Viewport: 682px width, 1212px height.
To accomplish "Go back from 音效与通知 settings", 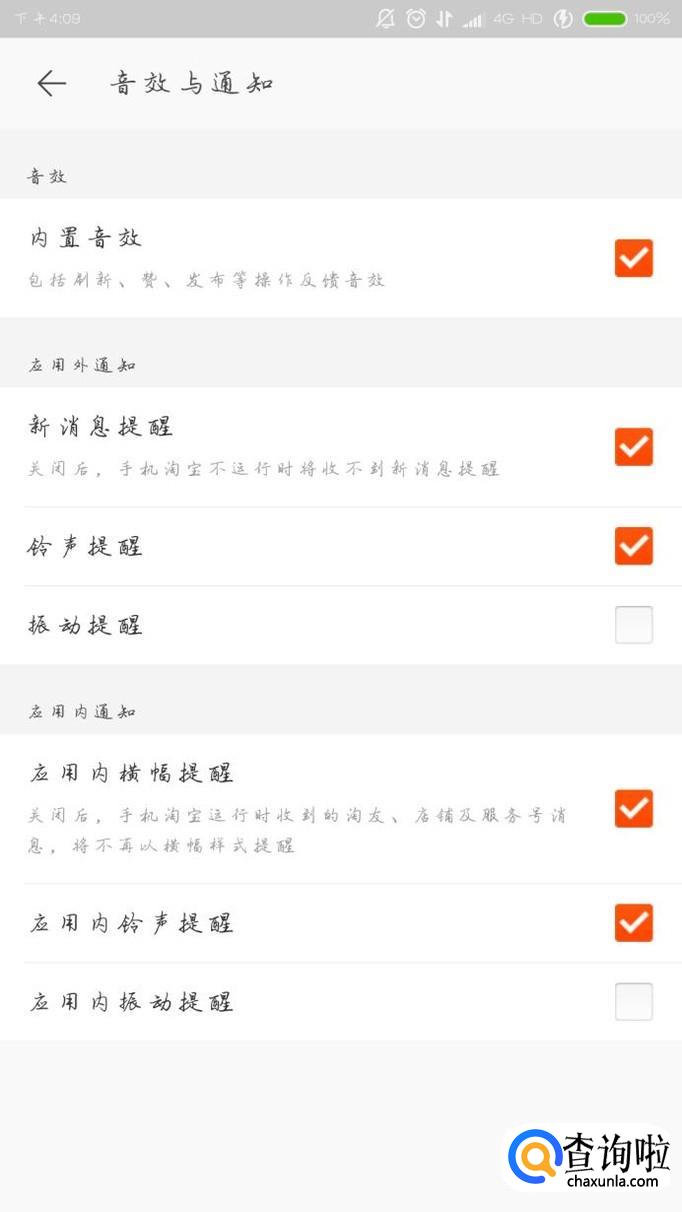I will [51, 84].
